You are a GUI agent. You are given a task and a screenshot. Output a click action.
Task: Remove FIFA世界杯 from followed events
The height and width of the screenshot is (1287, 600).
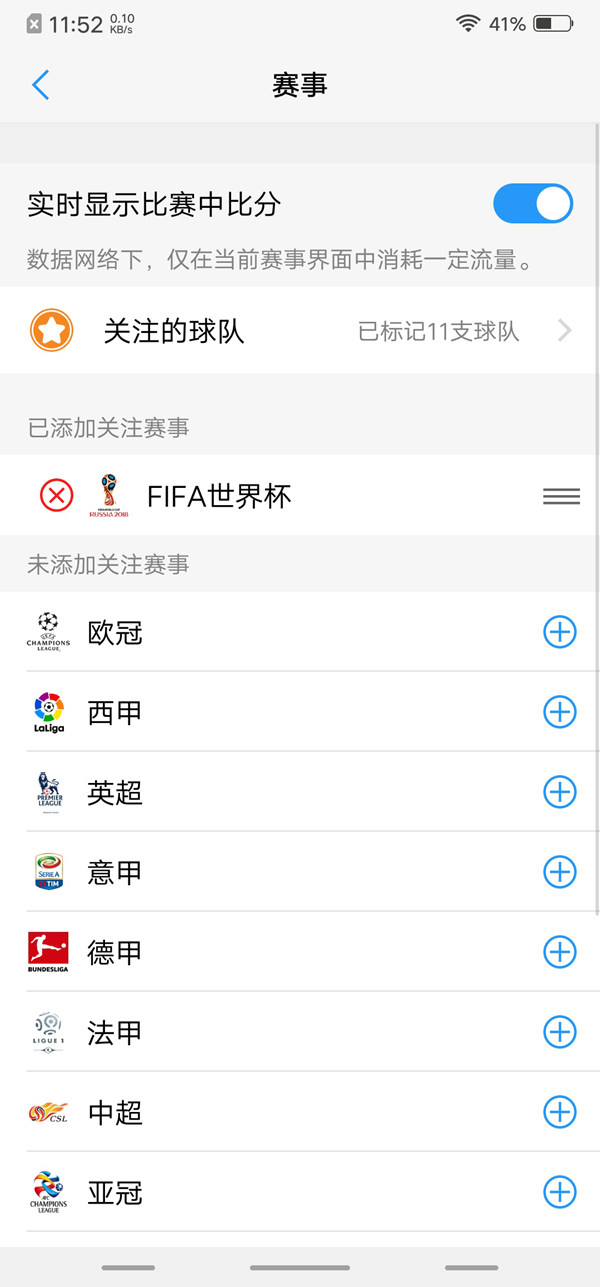56,495
